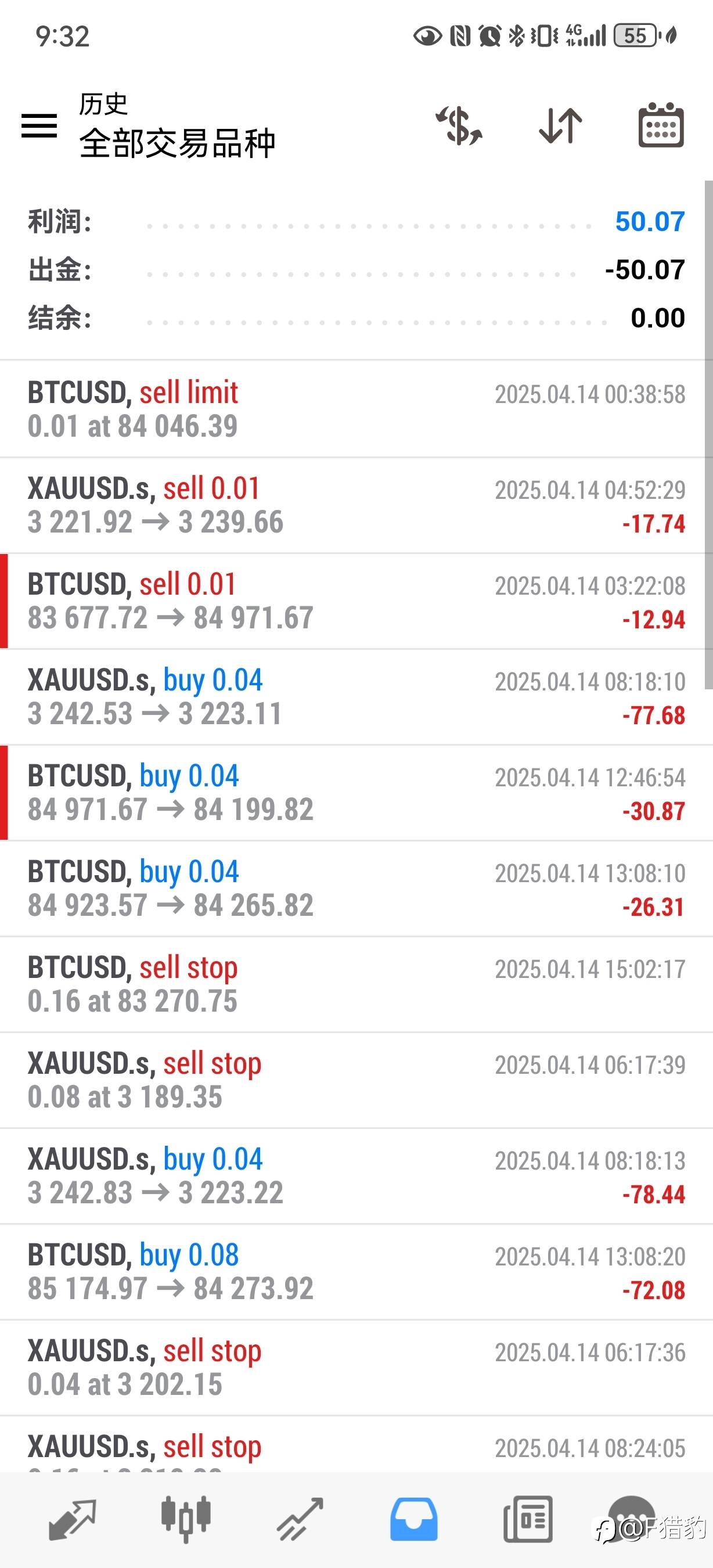Open the hamburger side menu
Viewport: 713px width, 1568px height.
[39, 125]
